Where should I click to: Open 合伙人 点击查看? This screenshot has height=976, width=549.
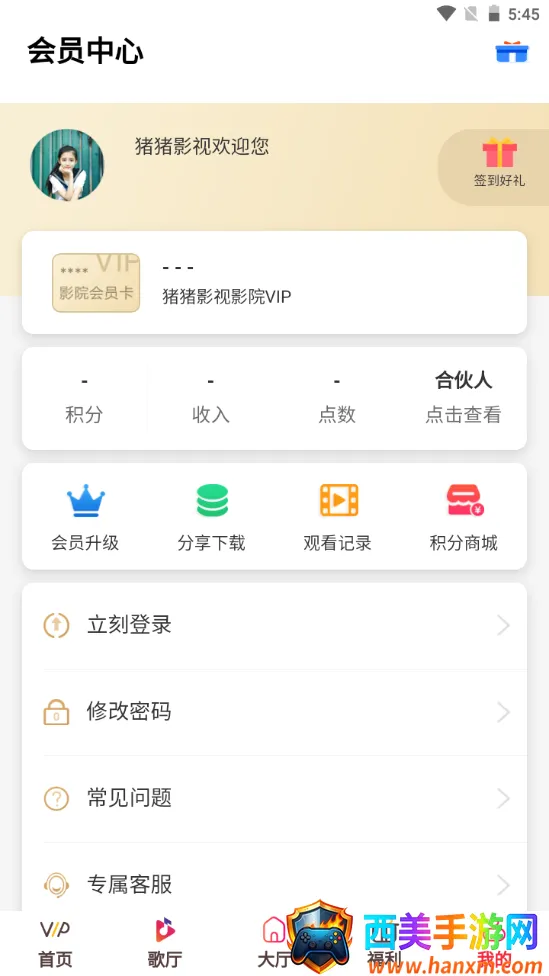pyautogui.click(x=463, y=398)
